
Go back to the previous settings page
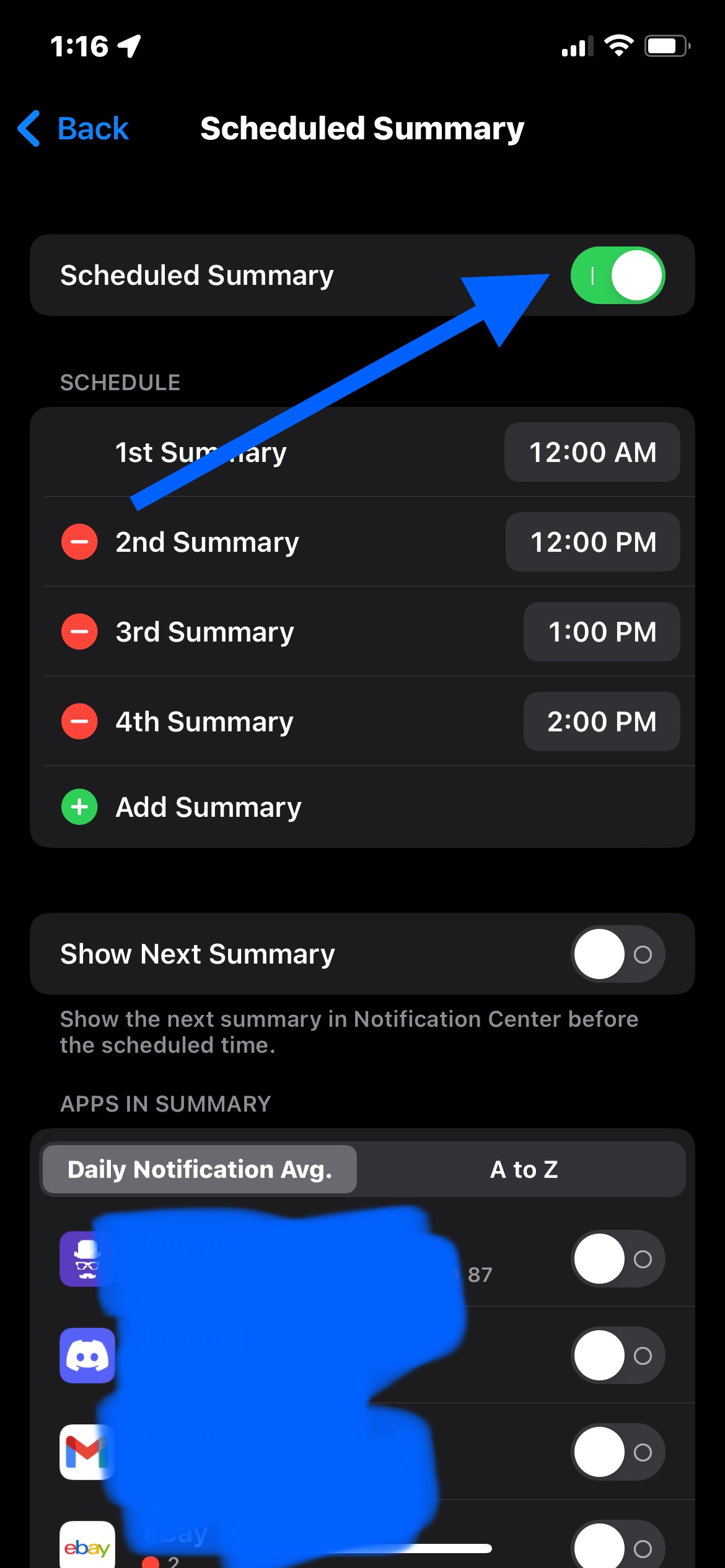click(73, 129)
